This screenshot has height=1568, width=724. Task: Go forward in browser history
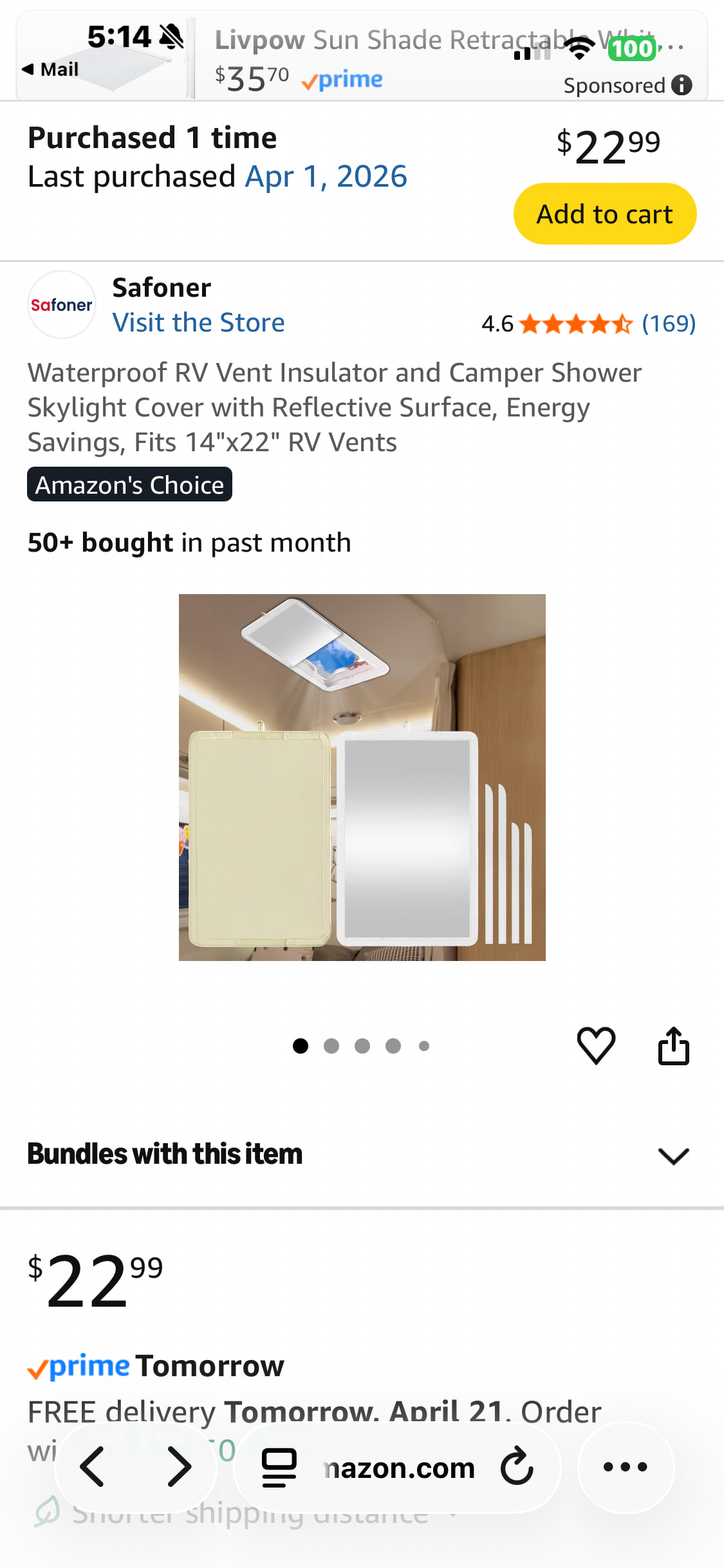click(x=179, y=1467)
